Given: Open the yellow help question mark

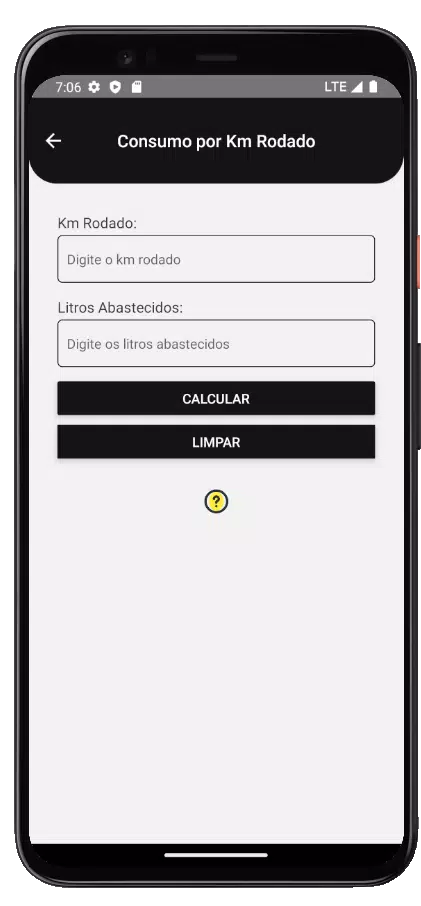Looking at the screenshot, I should point(216,502).
